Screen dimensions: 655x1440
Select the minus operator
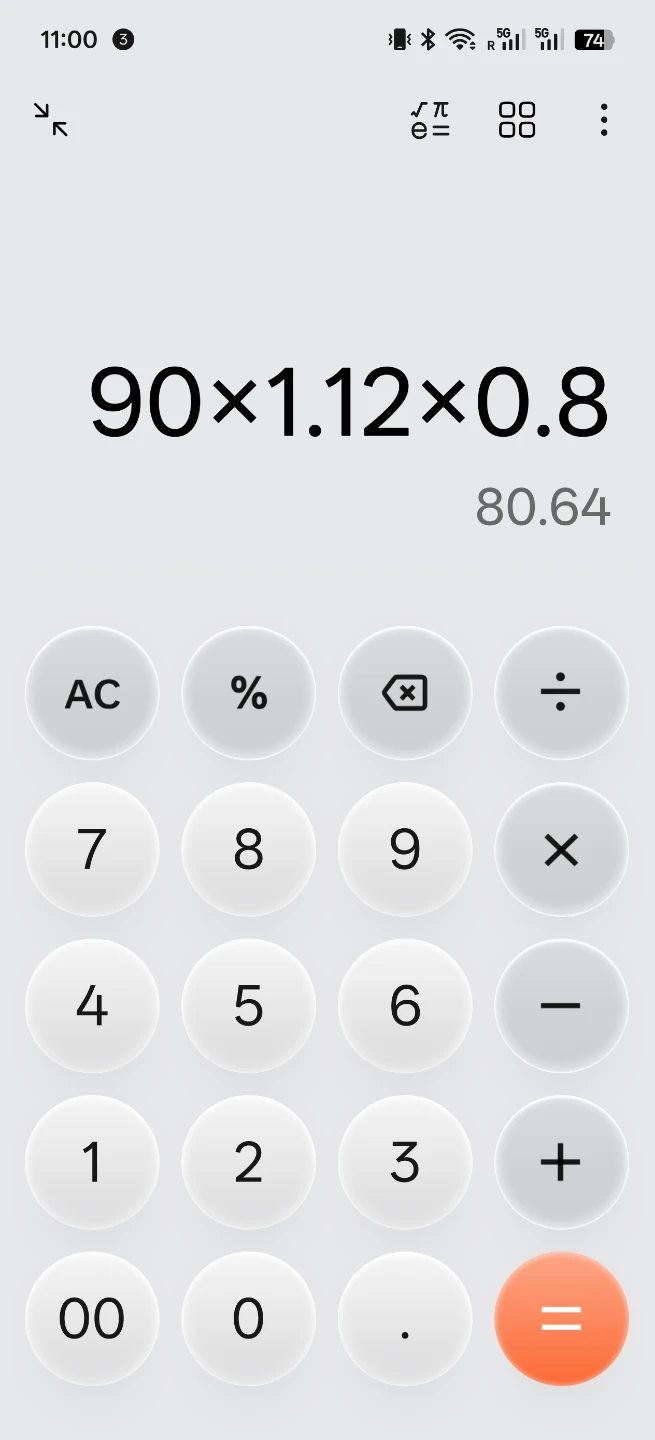click(561, 1006)
